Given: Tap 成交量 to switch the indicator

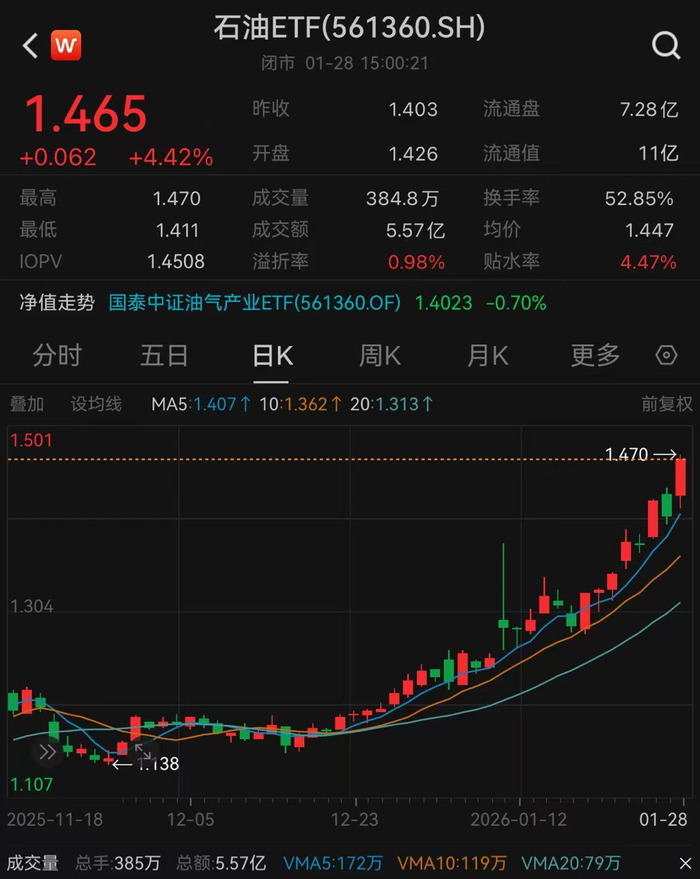Looking at the screenshot, I should pyautogui.click(x=33, y=863).
